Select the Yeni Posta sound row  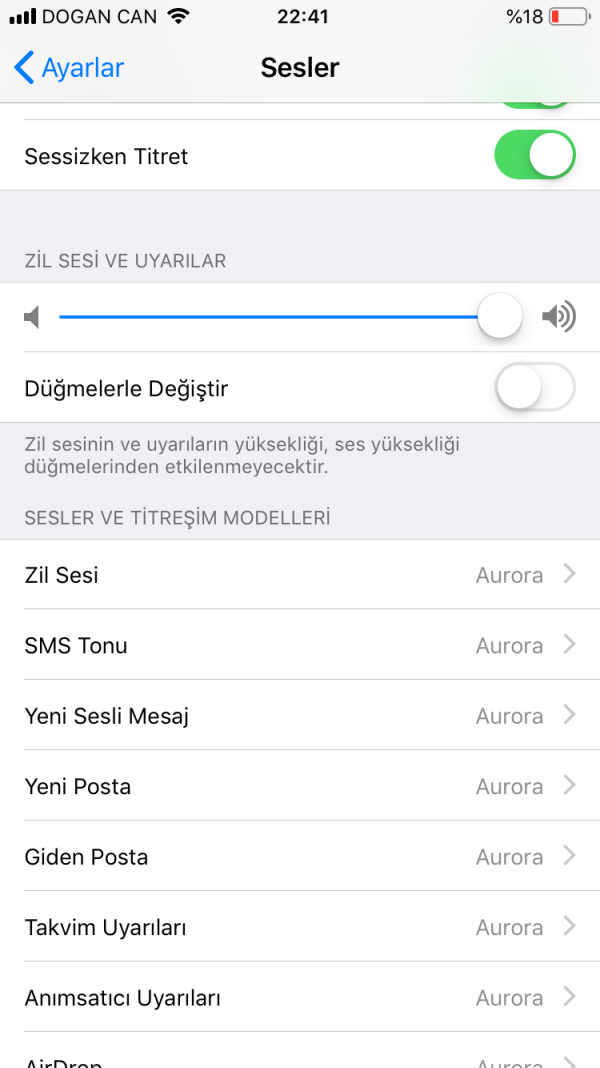(x=300, y=787)
